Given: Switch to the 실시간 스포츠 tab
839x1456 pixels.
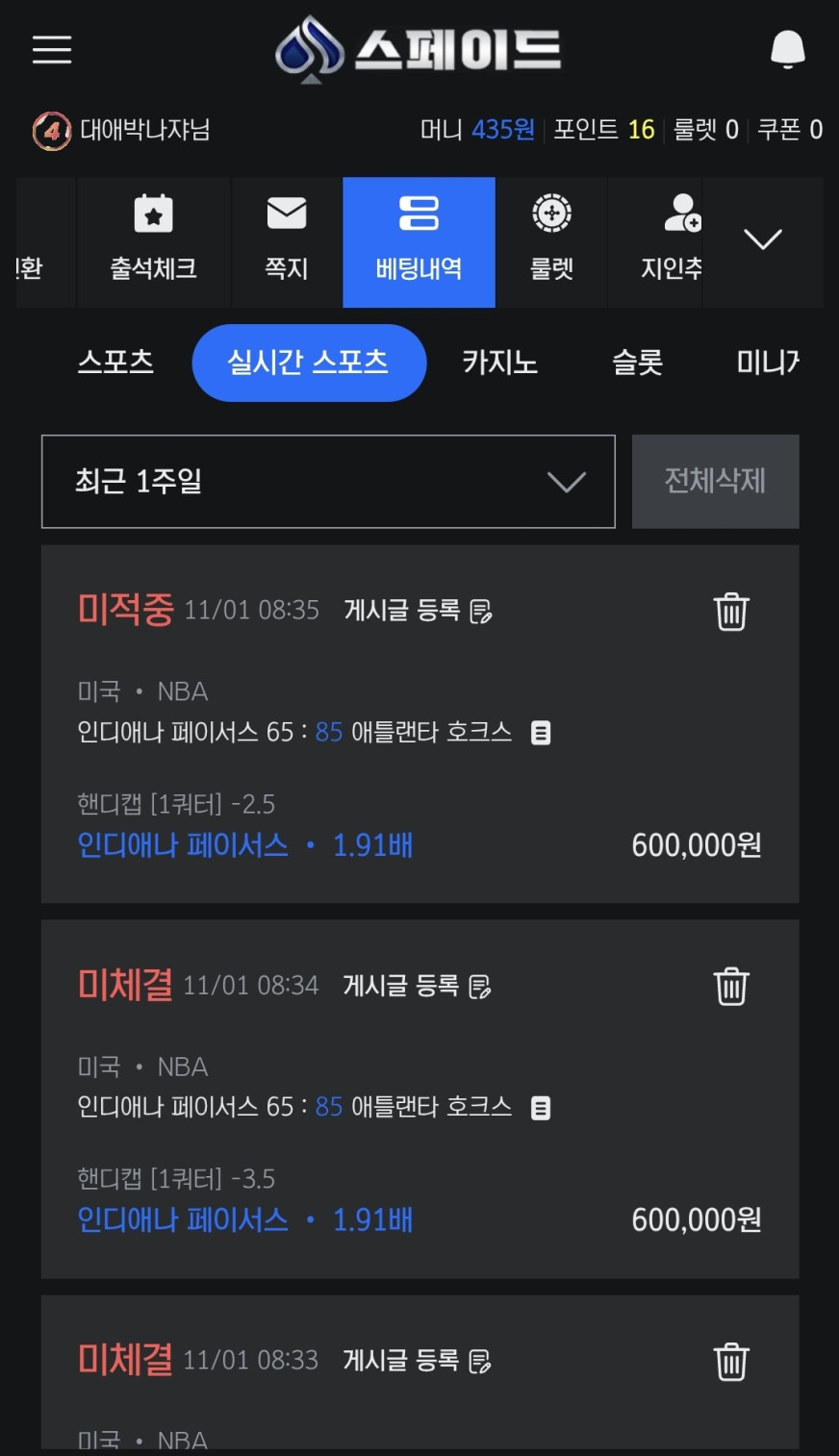Looking at the screenshot, I should pyautogui.click(x=308, y=363).
